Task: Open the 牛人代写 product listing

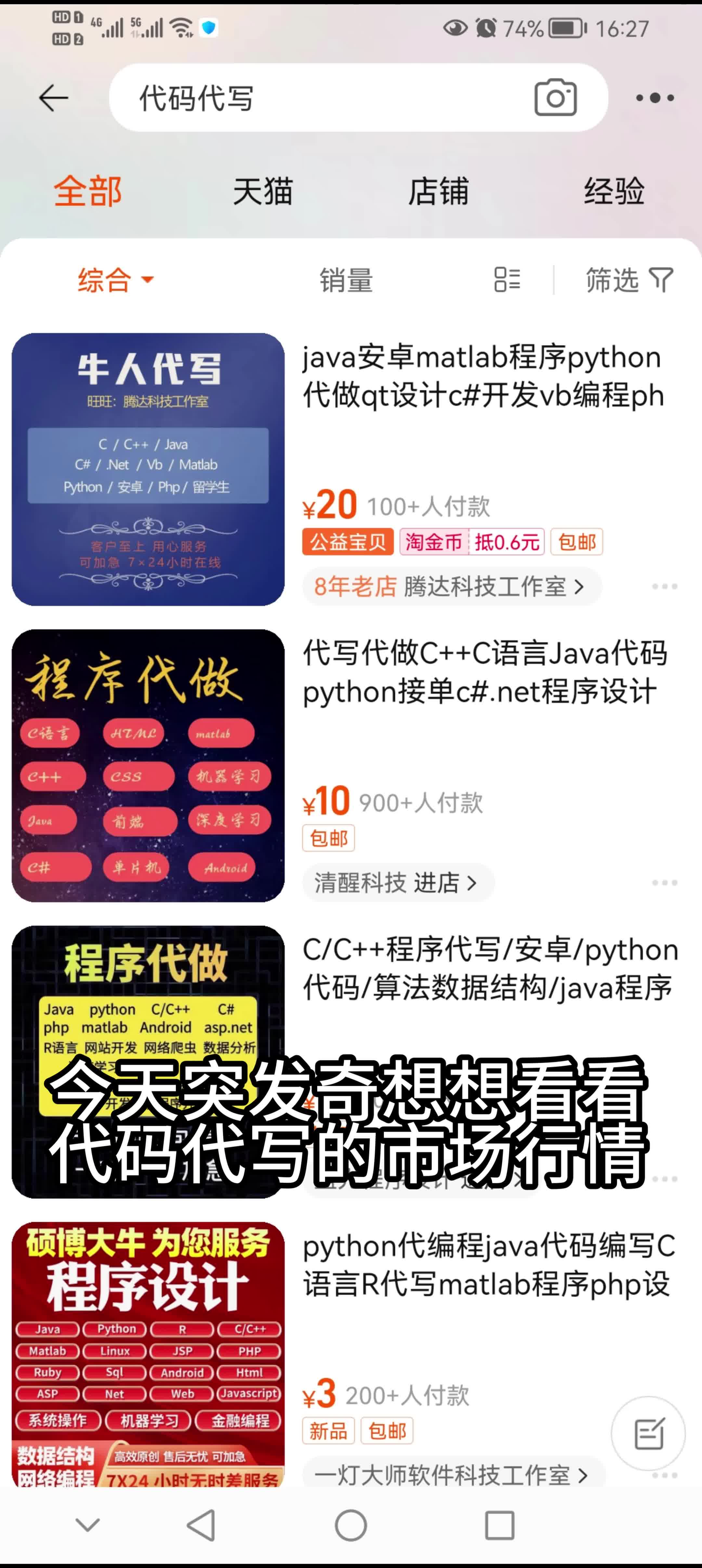Action: point(148,469)
